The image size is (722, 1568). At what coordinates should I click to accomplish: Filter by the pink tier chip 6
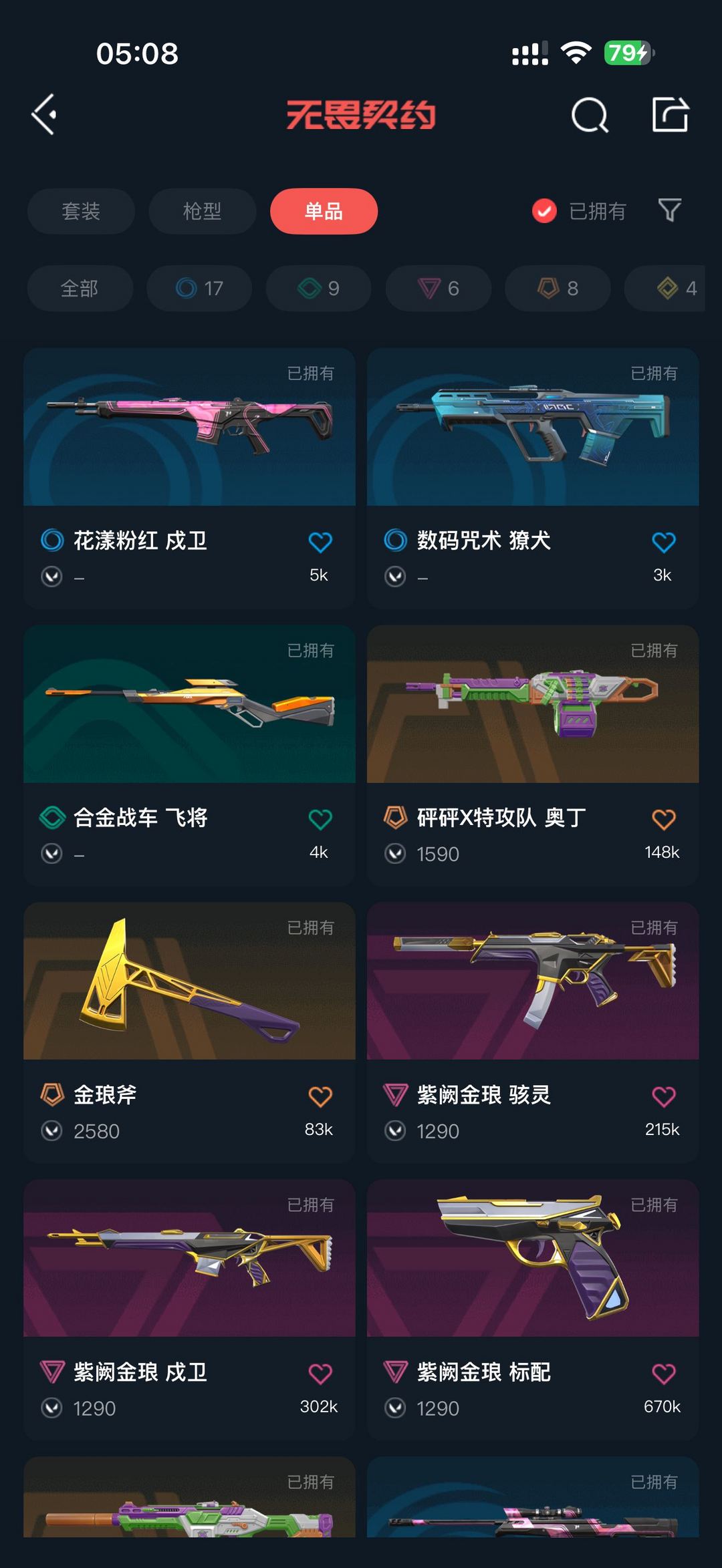(x=438, y=289)
